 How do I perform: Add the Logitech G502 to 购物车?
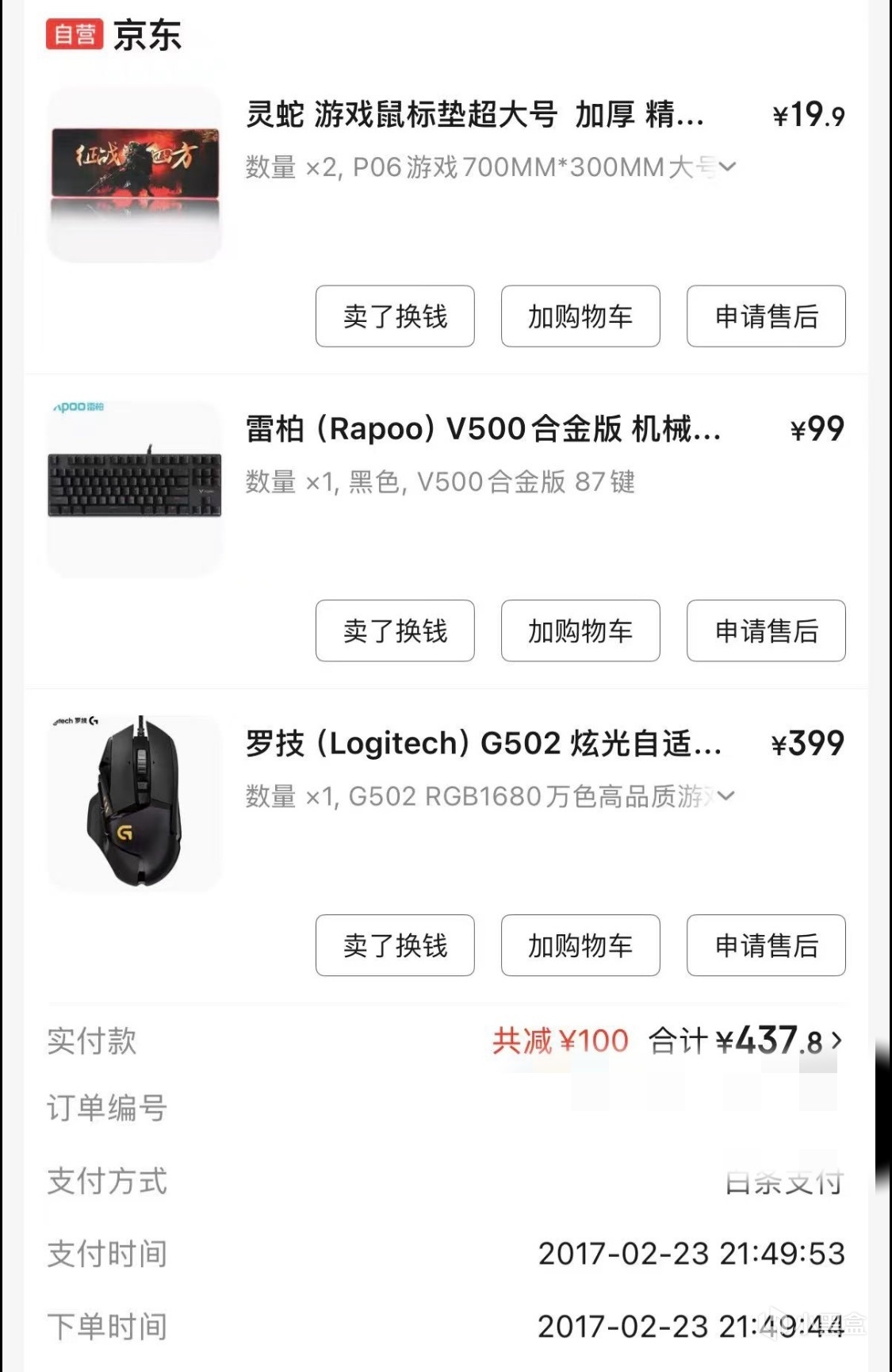(x=580, y=945)
